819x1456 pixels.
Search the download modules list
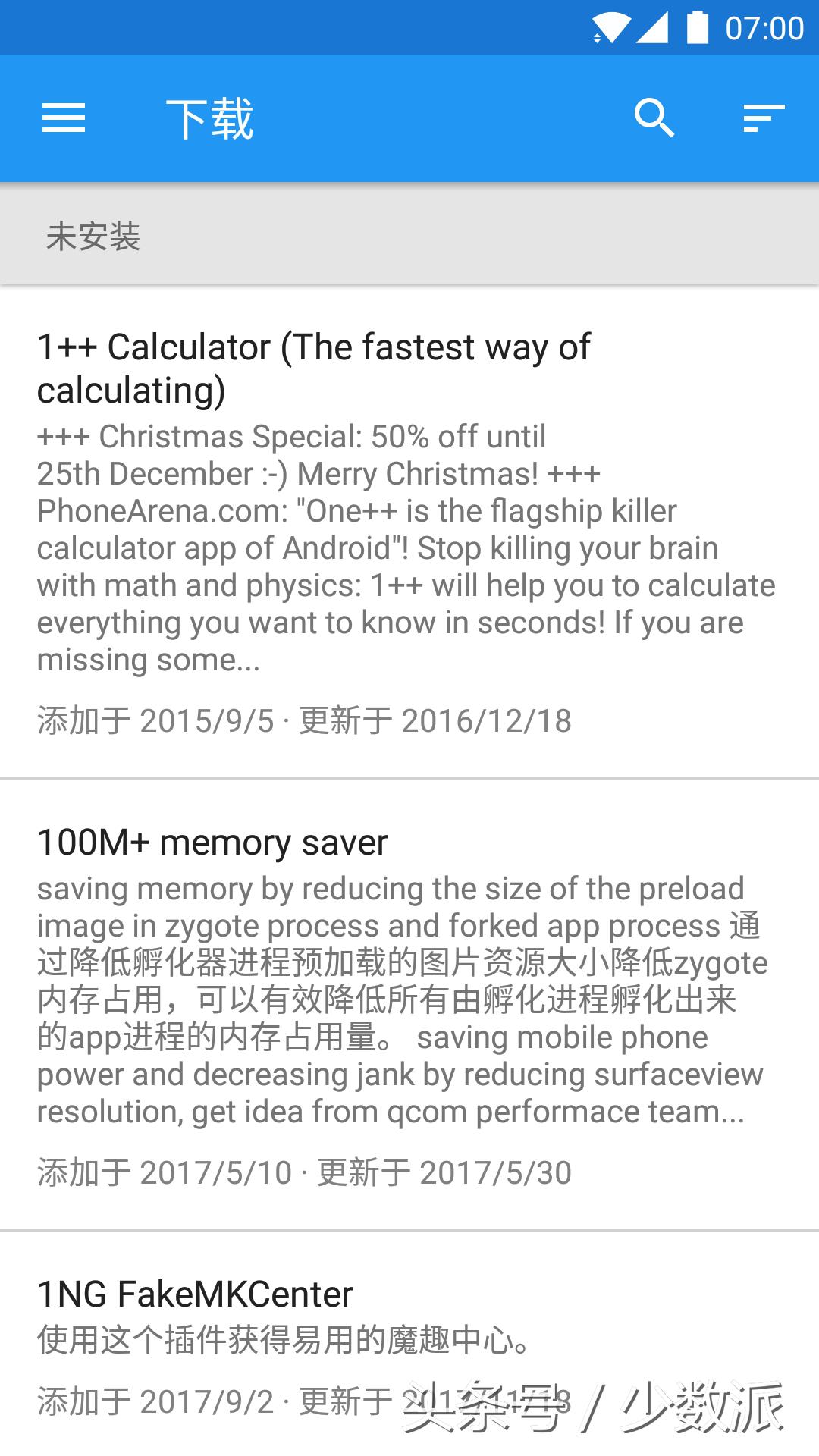tap(654, 118)
